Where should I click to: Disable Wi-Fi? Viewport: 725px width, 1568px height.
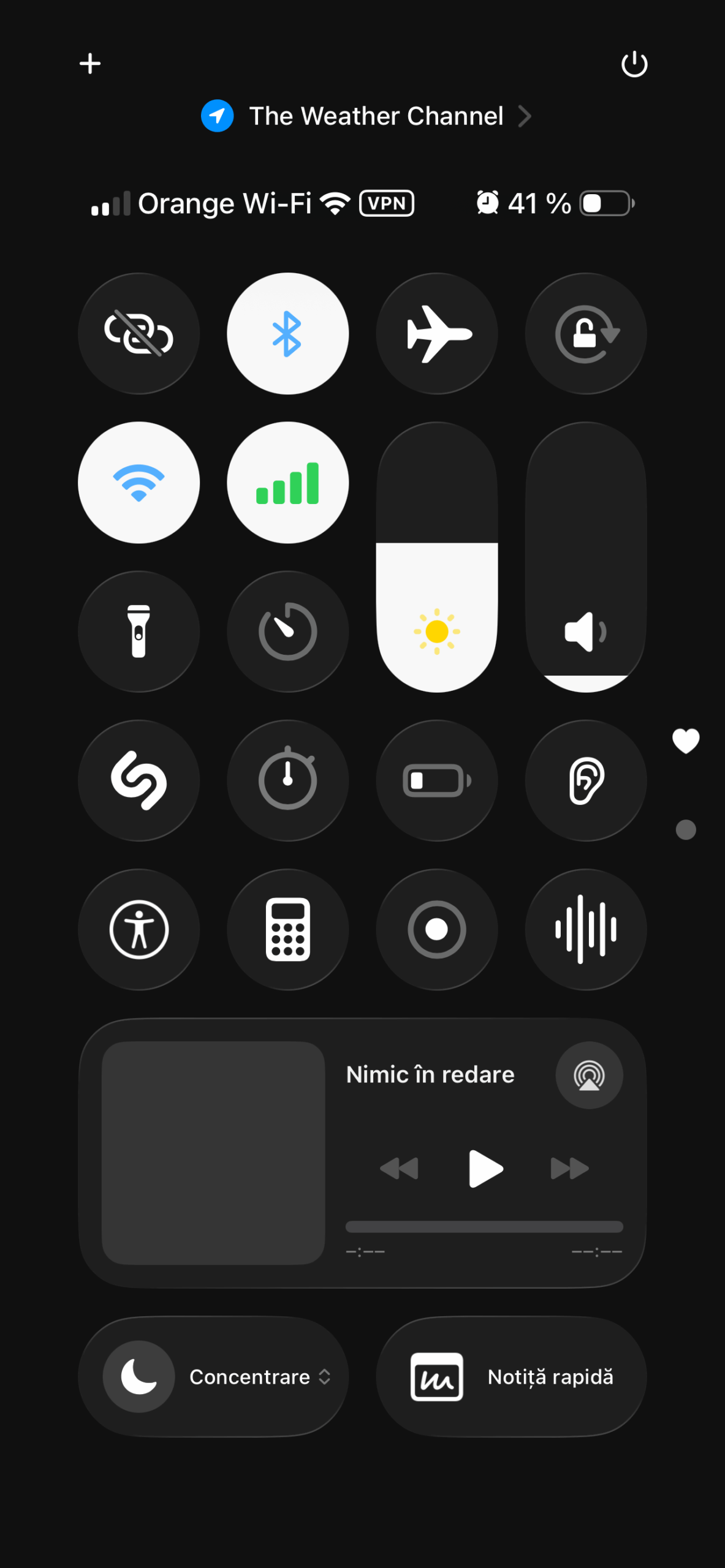click(139, 483)
